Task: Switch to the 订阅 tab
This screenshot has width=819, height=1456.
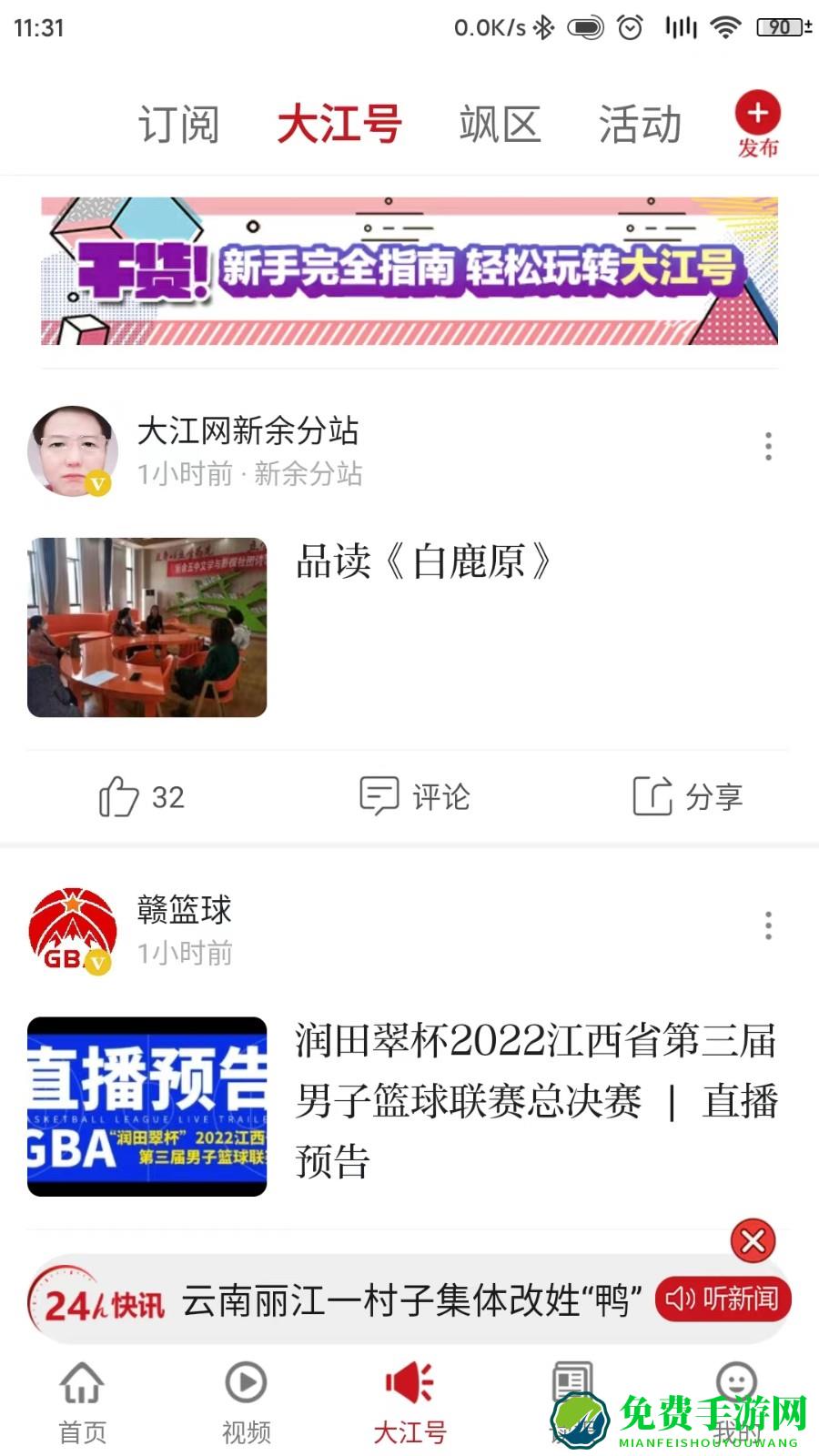Action: 178,124
